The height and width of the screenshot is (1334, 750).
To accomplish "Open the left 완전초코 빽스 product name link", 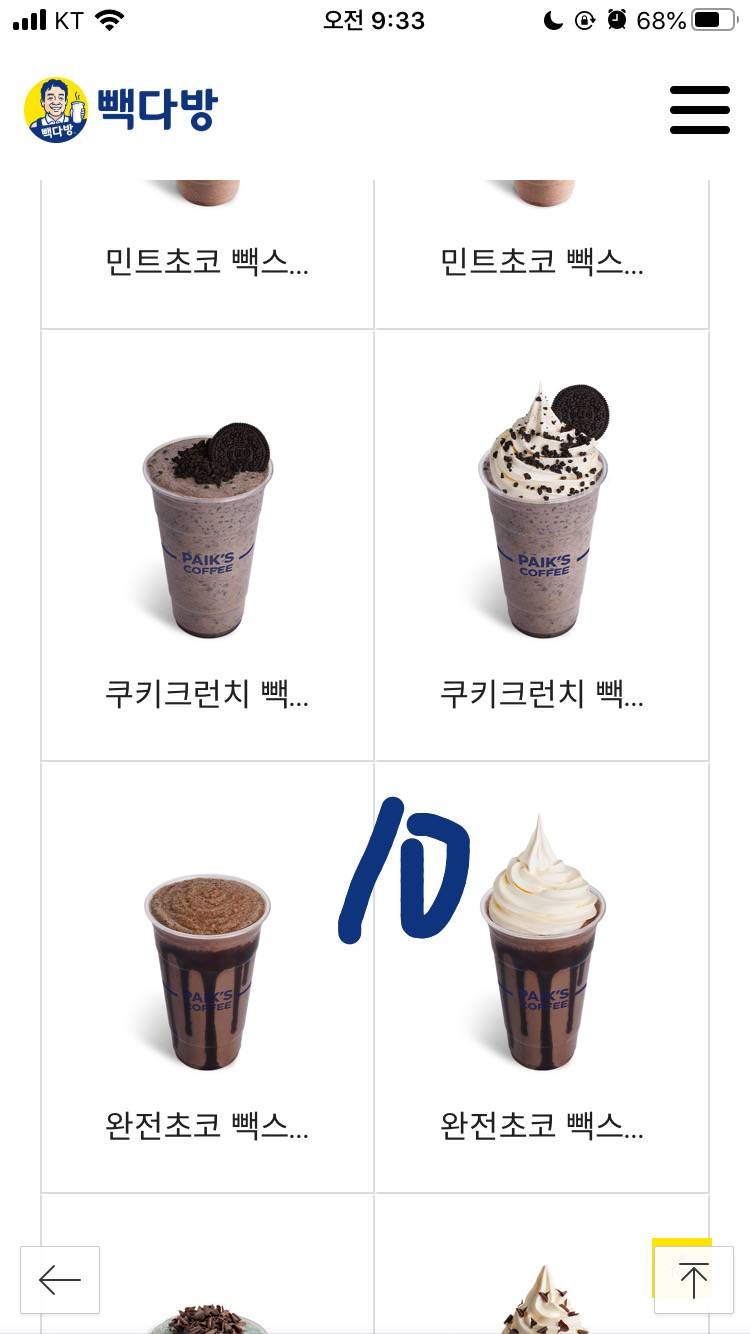I will tap(206, 1126).
